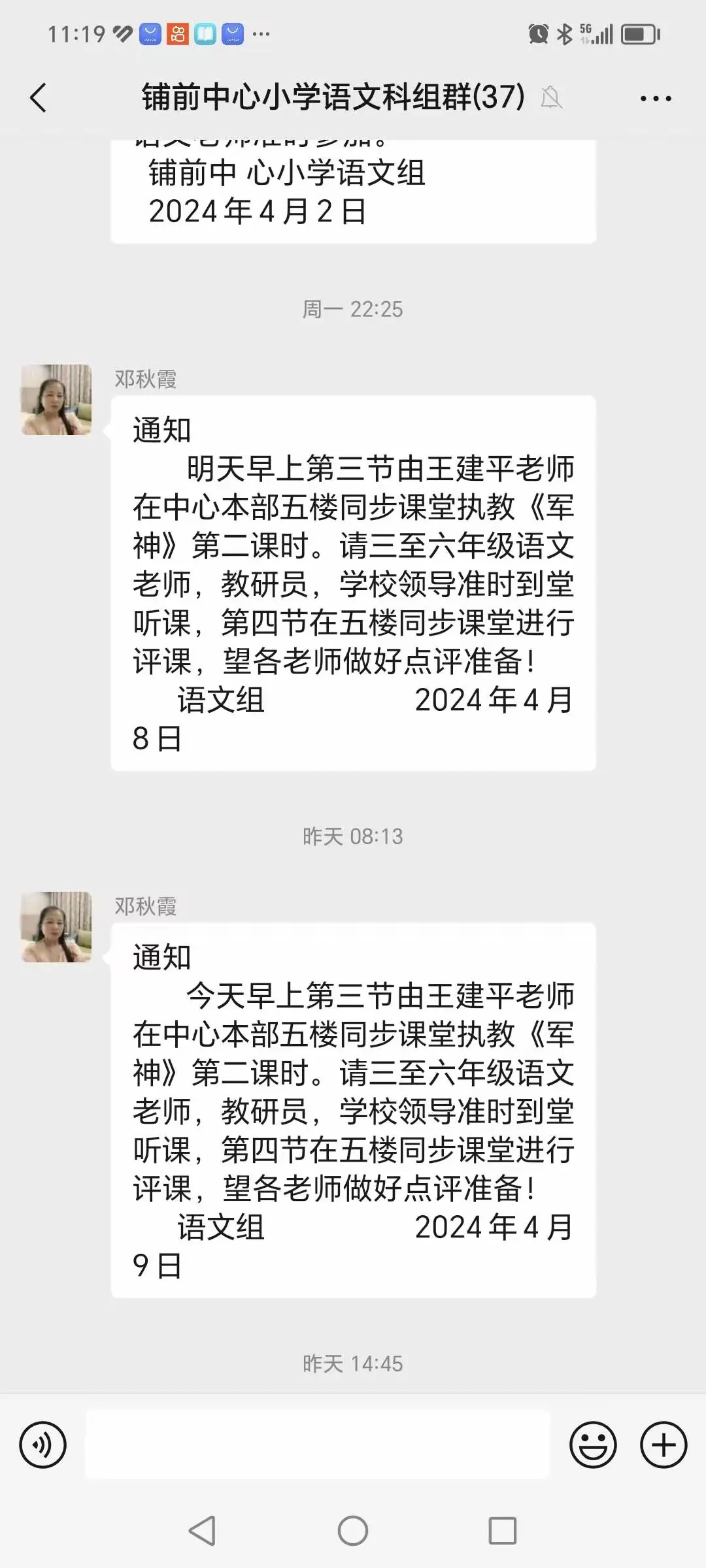
Task: Open 邓秋霞's avatar on April 9 notice
Action: click(56, 927)
